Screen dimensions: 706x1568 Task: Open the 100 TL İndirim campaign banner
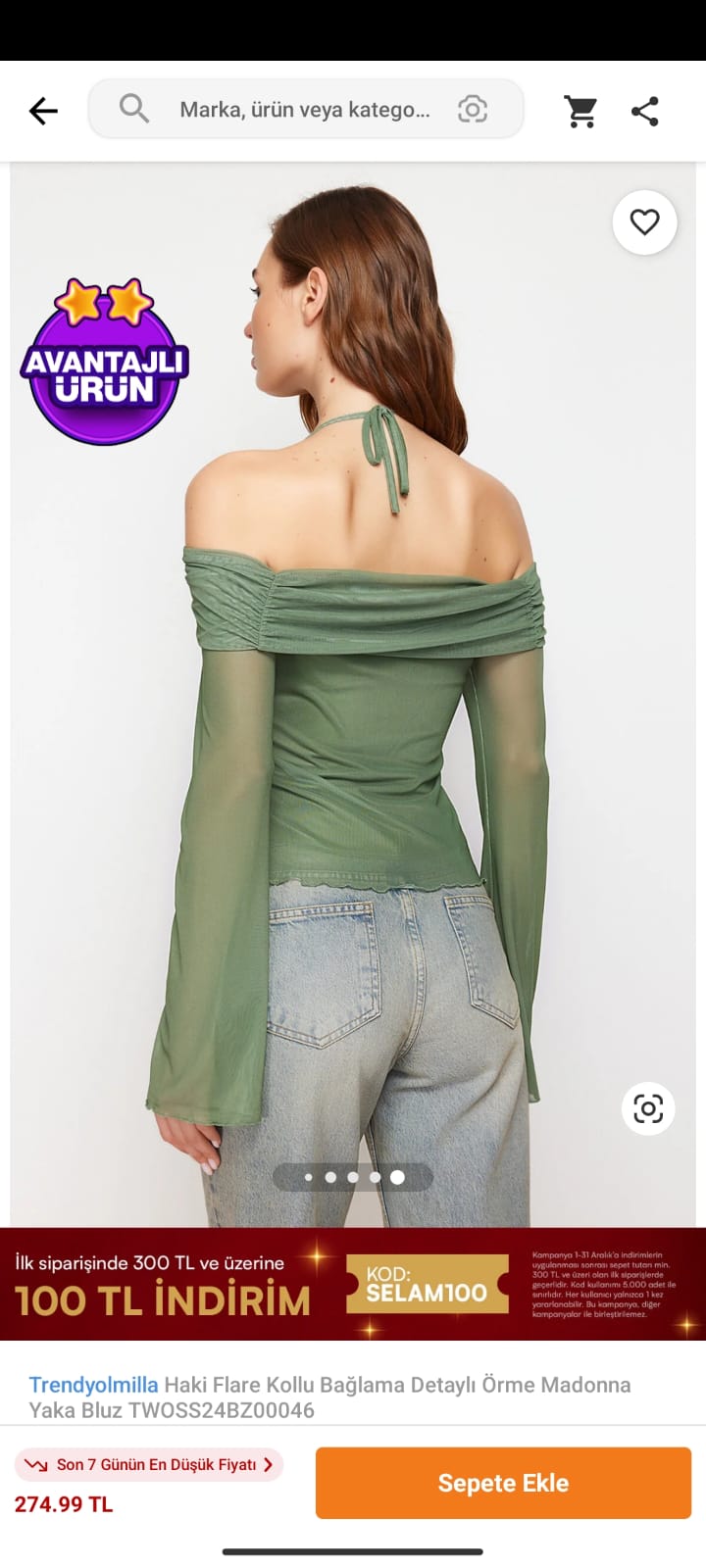353,1284
